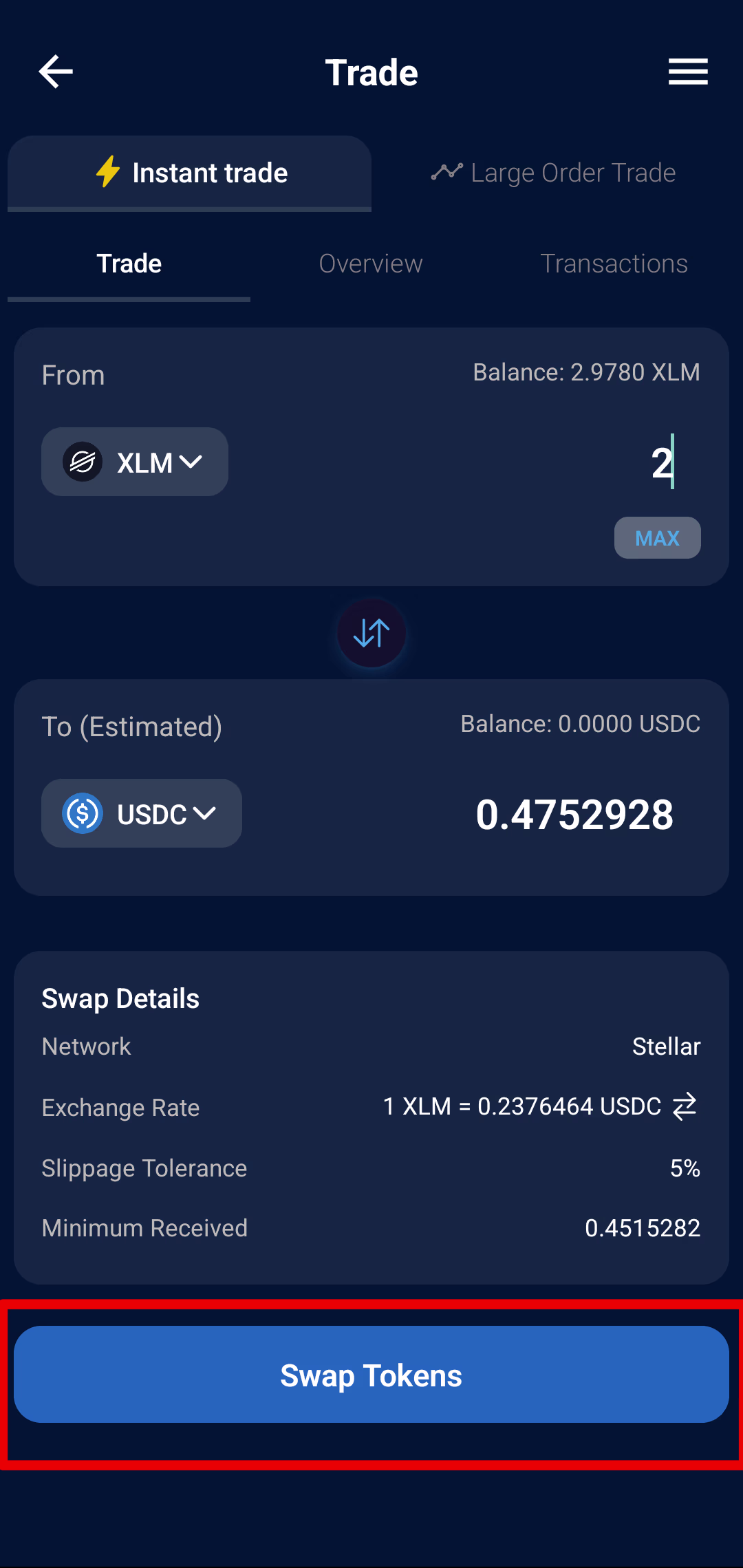Tap the Swap Tokens button
The image size is (743, 1568).
(371, 1375)
